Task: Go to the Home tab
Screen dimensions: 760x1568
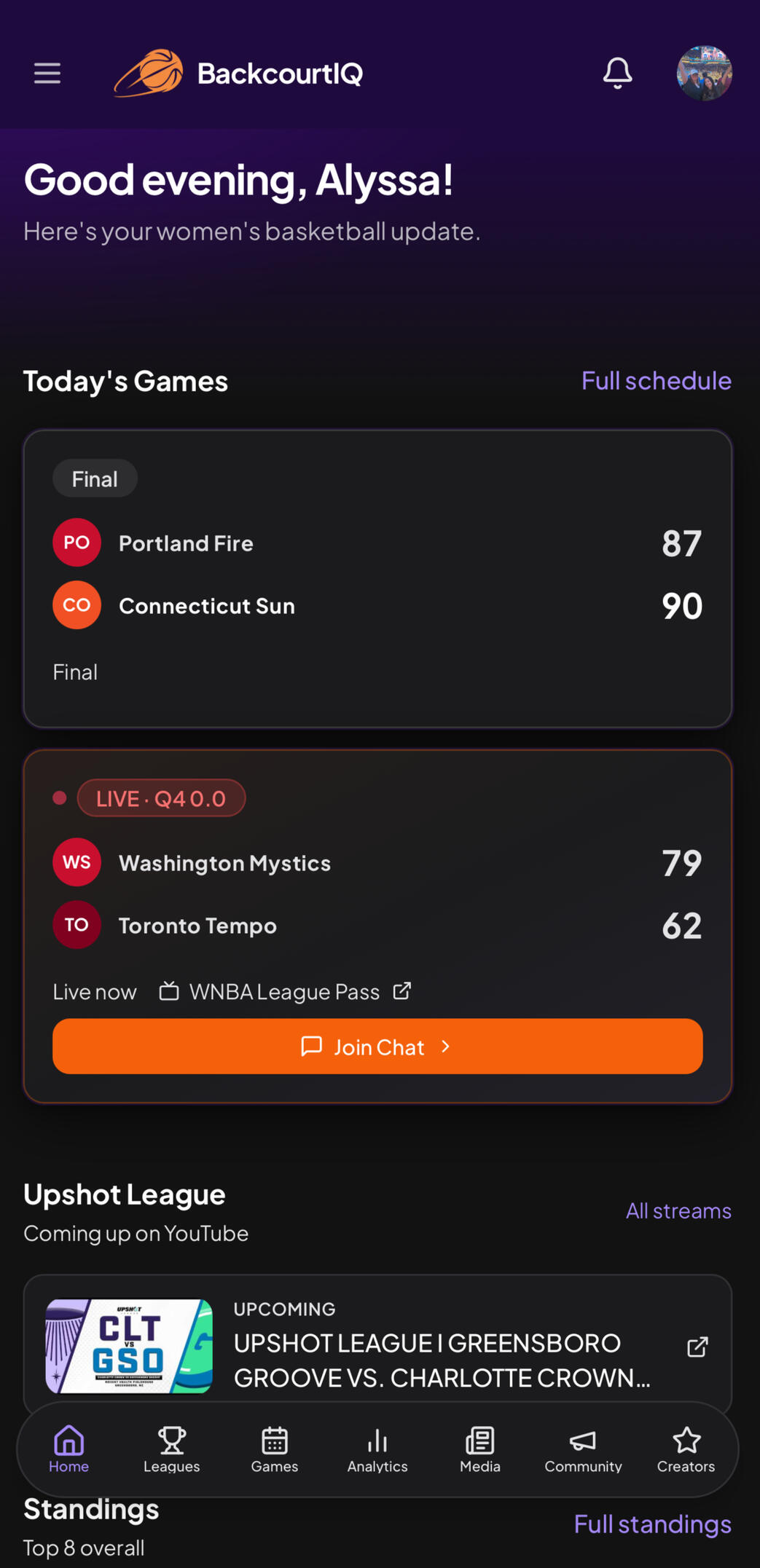Action: (x=68, y=1449)
